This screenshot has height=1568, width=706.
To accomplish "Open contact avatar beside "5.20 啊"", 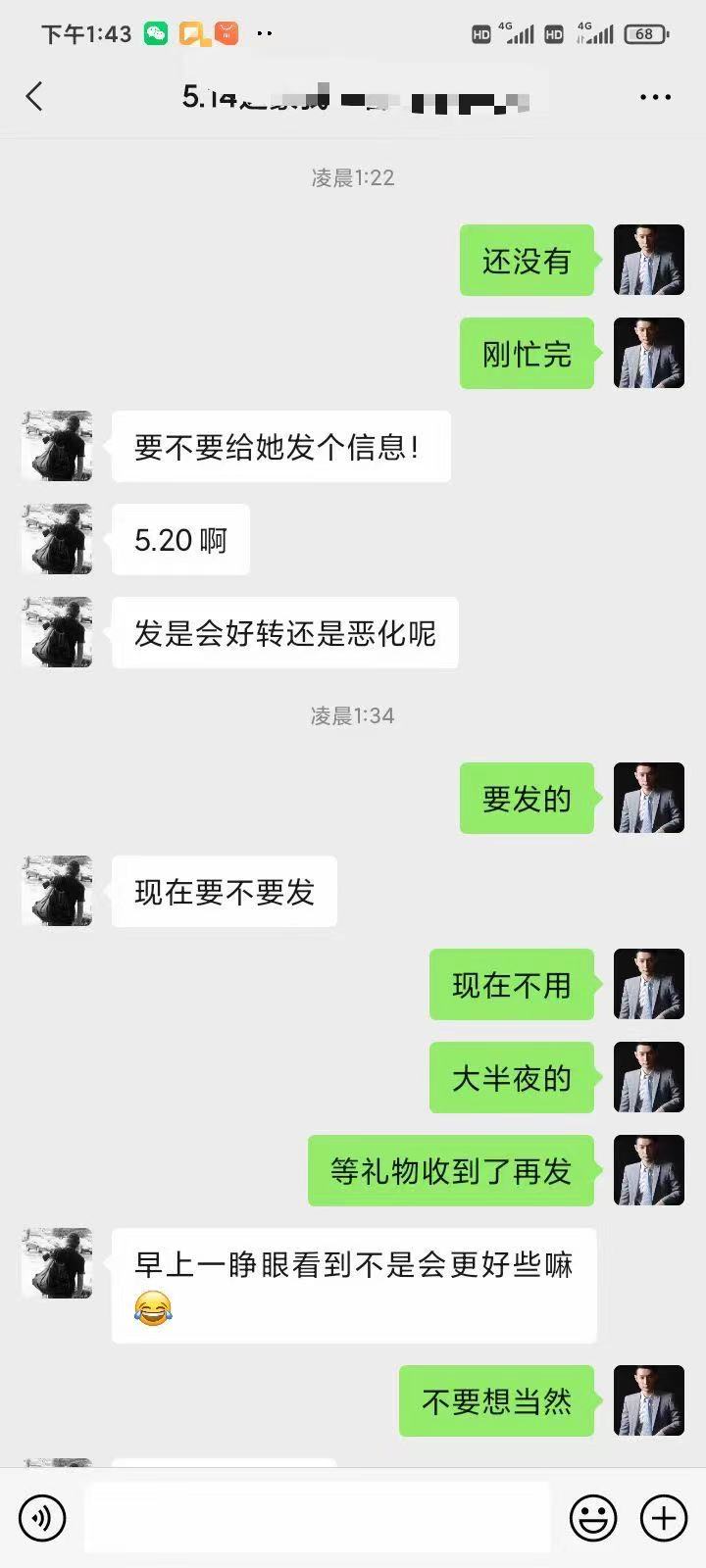I will click(57, 539).
